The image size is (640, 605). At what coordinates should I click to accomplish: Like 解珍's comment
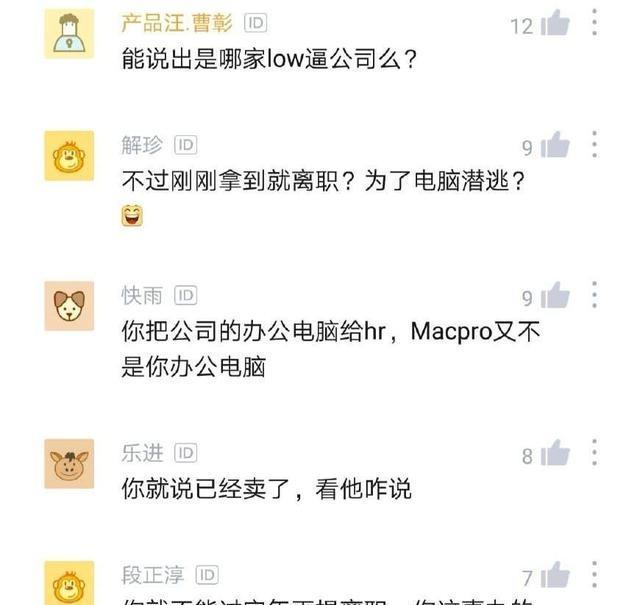pos(555,147)
